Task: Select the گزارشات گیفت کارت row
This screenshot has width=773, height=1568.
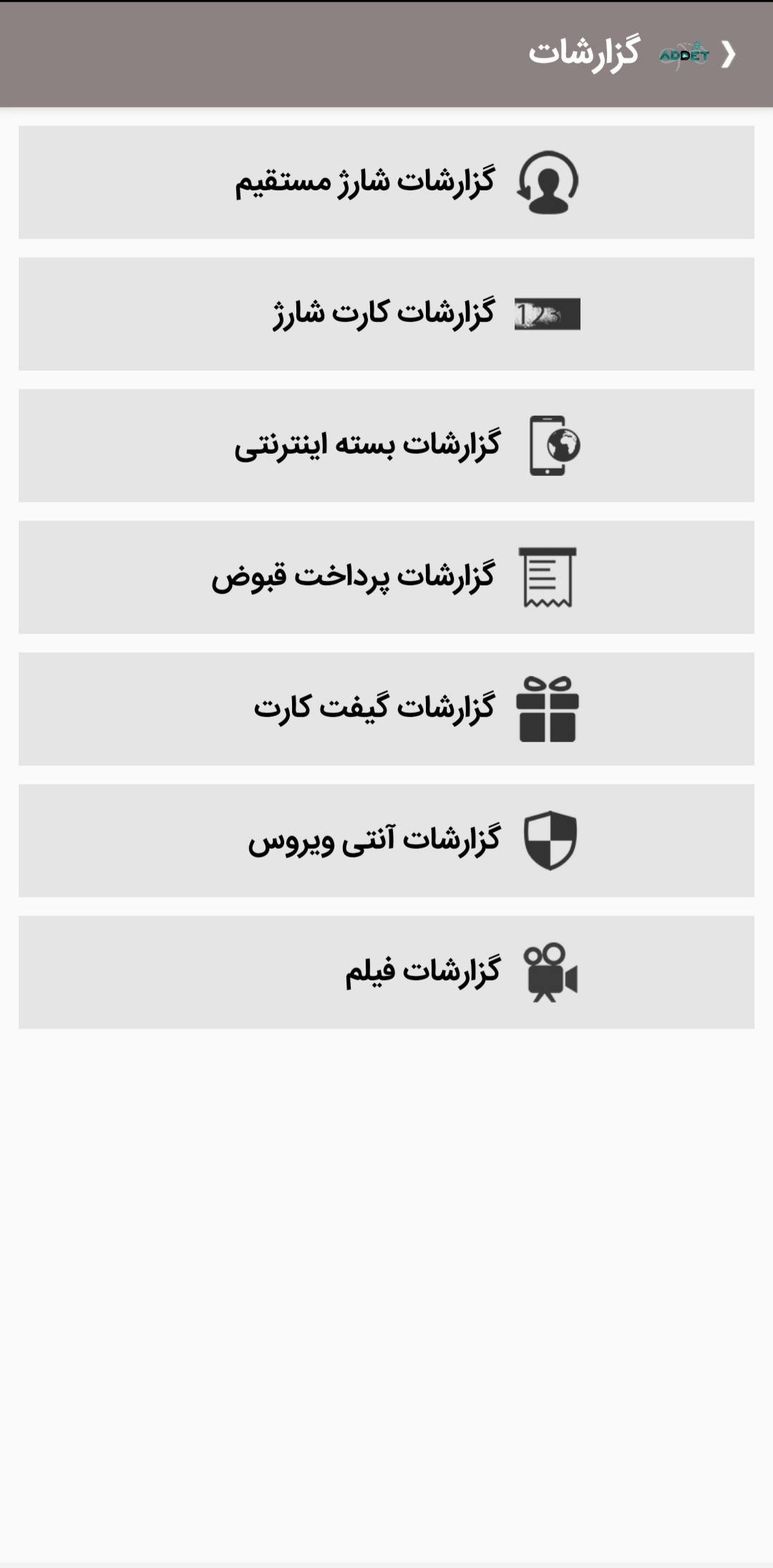Action: 386,710
